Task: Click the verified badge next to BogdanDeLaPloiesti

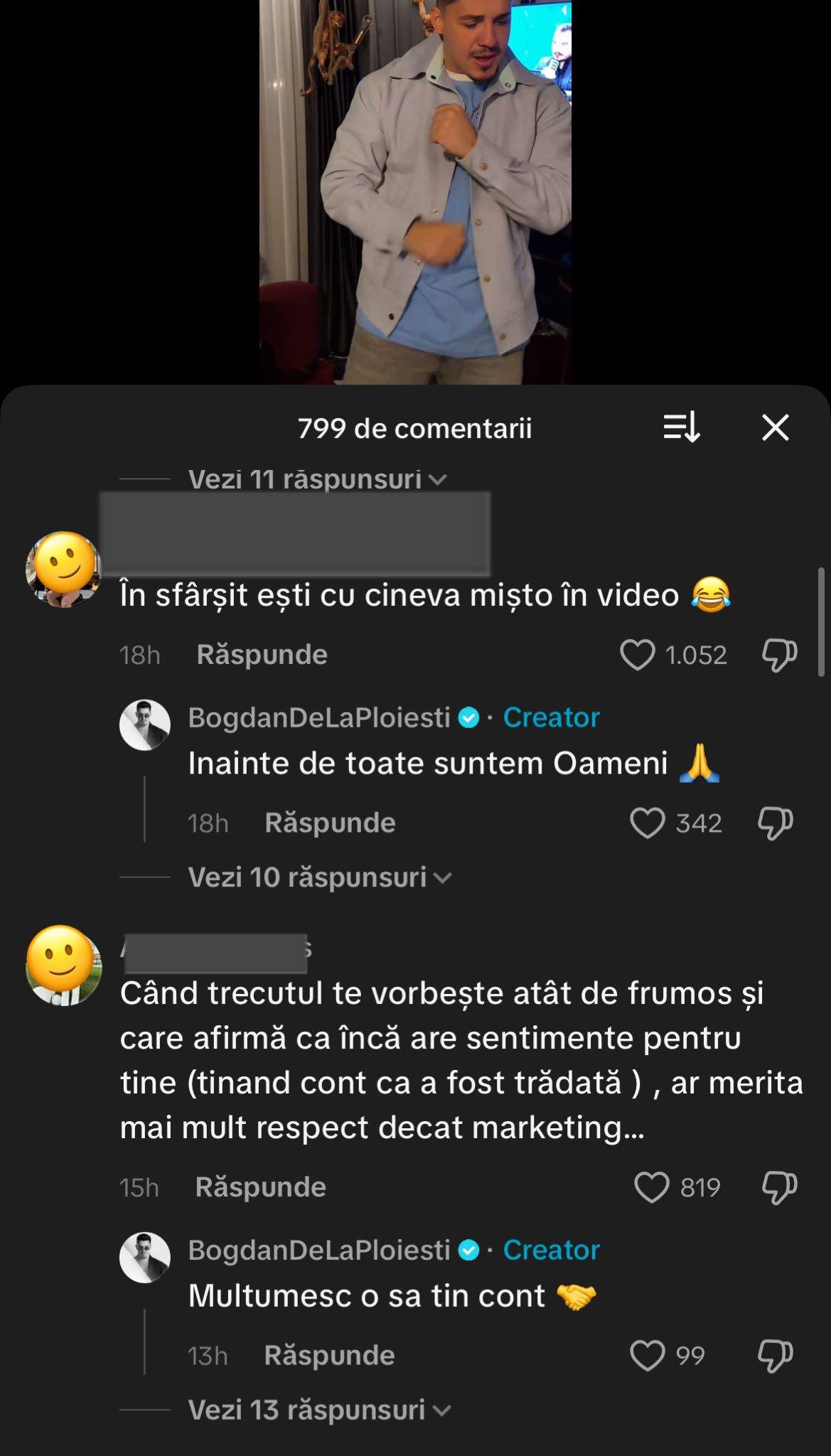Action: (468, 717)
